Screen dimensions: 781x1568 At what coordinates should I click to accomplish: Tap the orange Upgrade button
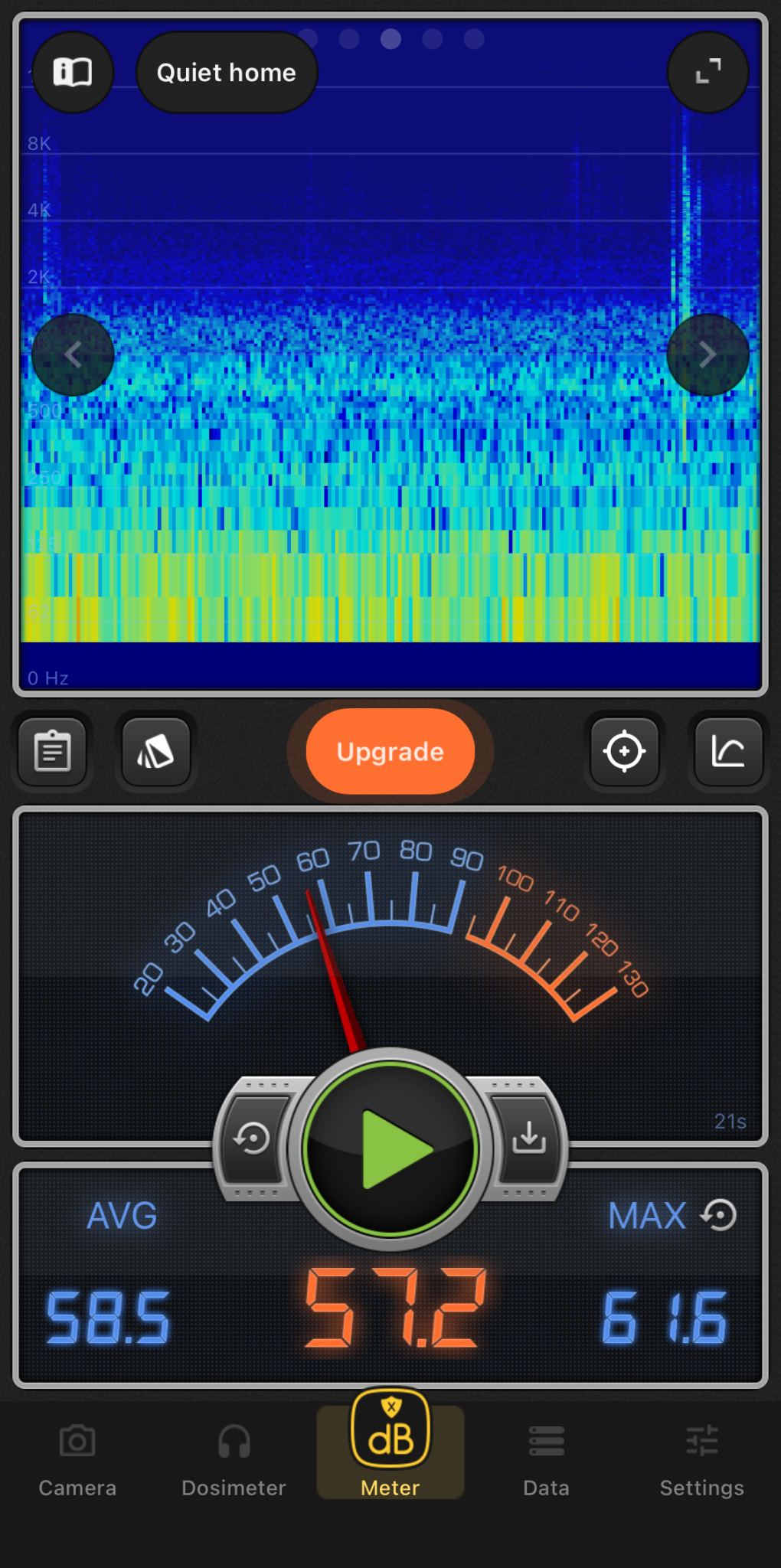(390, 751)
